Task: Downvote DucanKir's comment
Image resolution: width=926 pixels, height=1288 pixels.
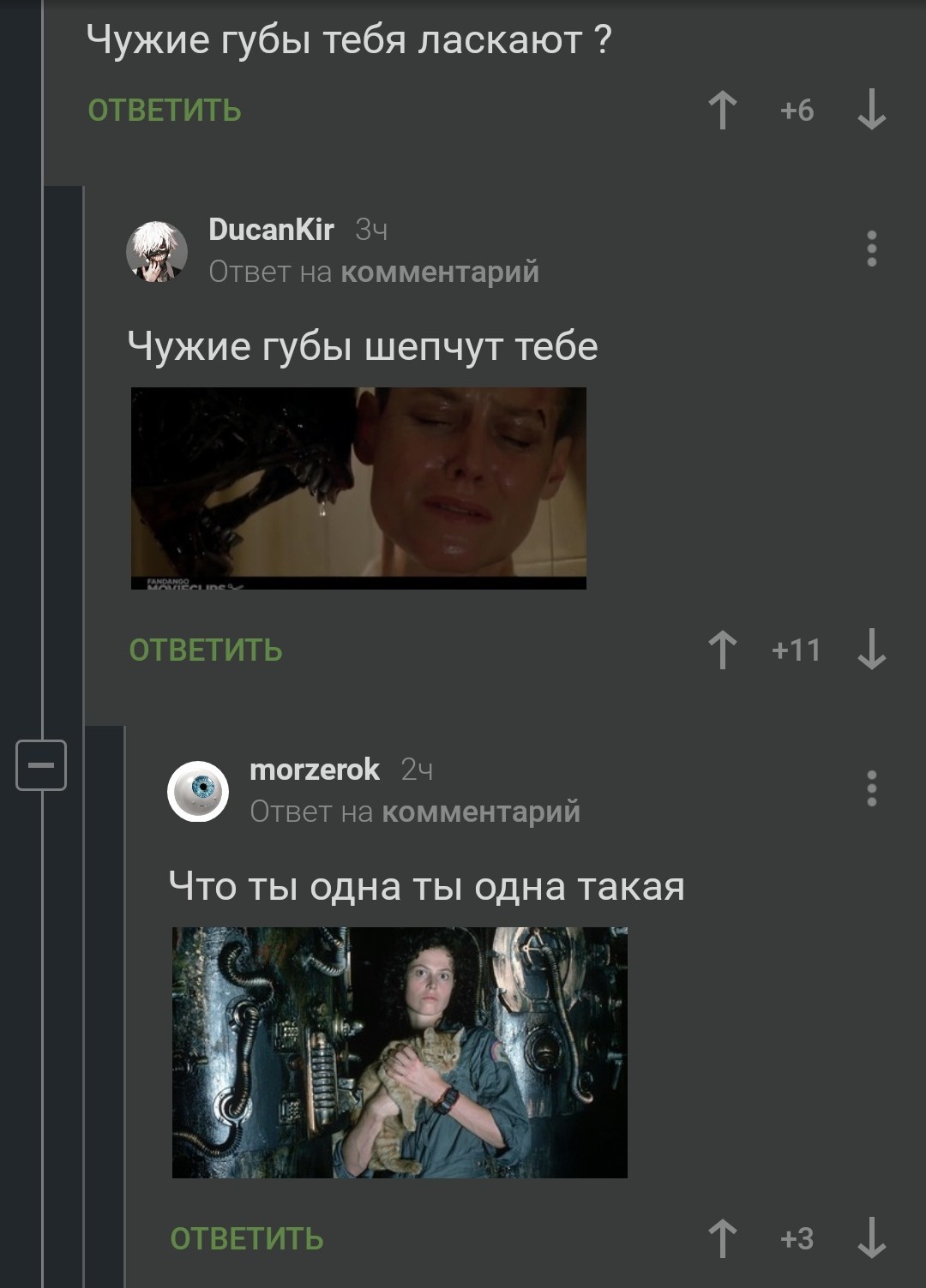Action: (871, 650)
